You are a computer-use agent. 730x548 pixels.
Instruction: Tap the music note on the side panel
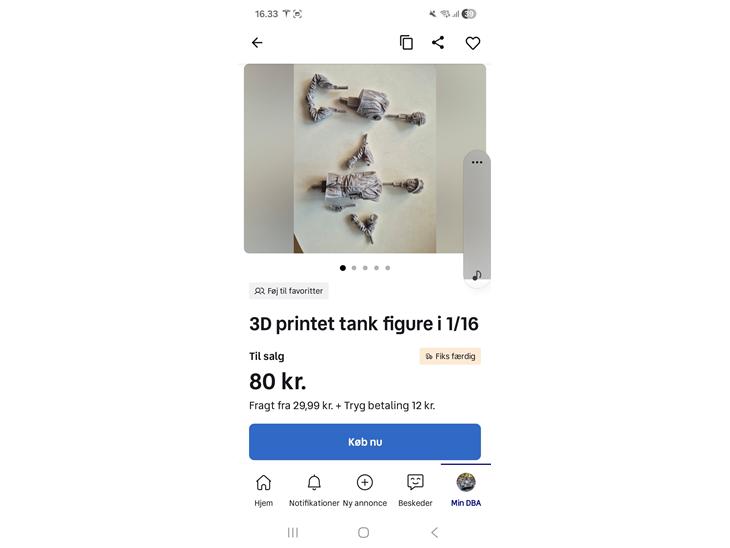[477, 276]
